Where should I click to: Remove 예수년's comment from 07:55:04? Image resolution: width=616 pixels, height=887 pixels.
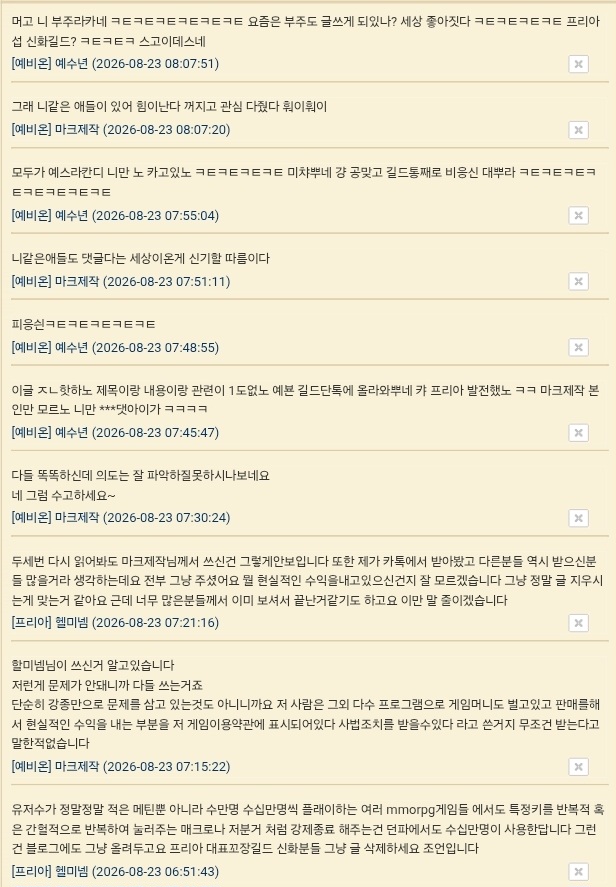(x=578, y=216)
